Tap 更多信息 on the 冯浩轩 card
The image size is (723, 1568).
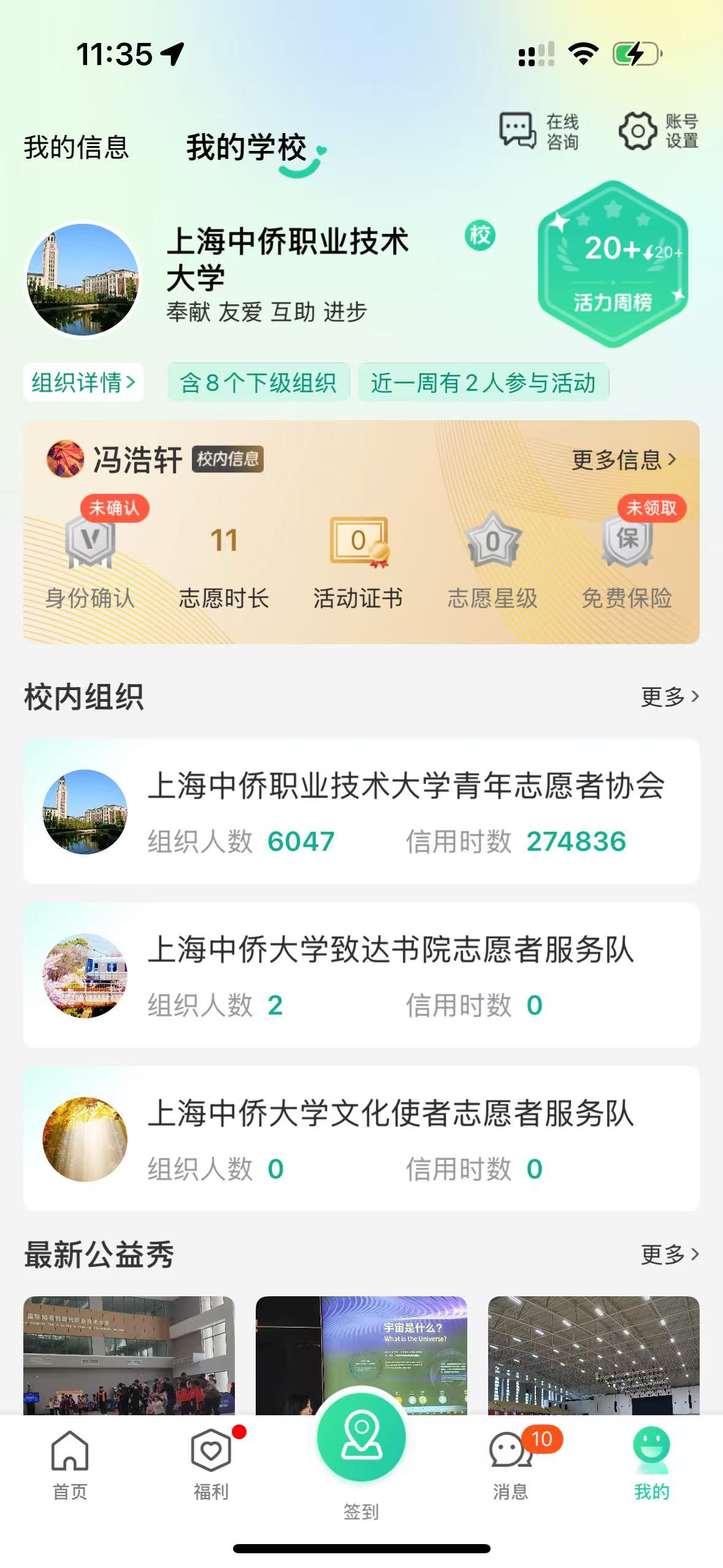click(x=624, y=459)
